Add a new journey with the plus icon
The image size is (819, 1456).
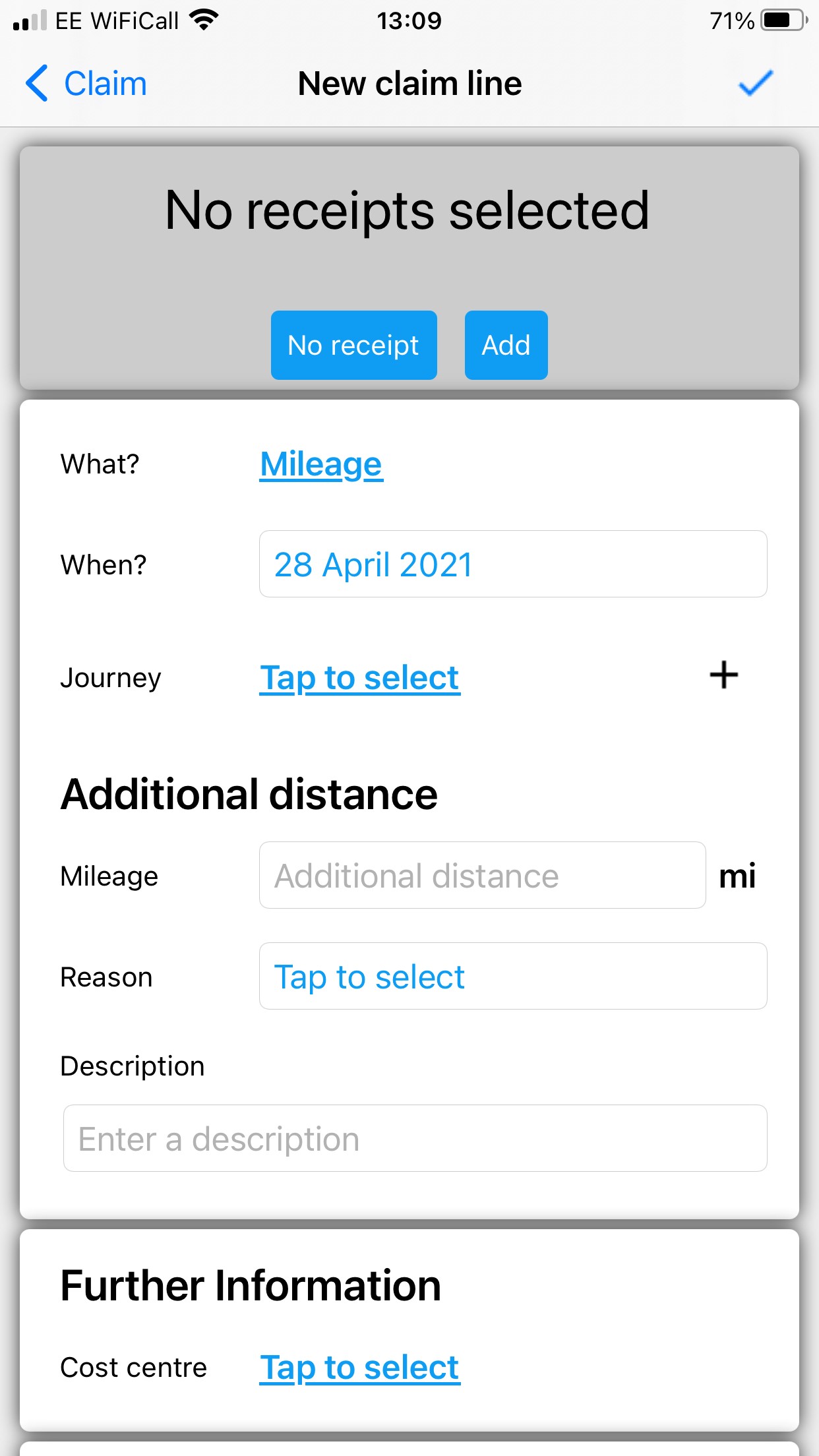coord(723,675)
